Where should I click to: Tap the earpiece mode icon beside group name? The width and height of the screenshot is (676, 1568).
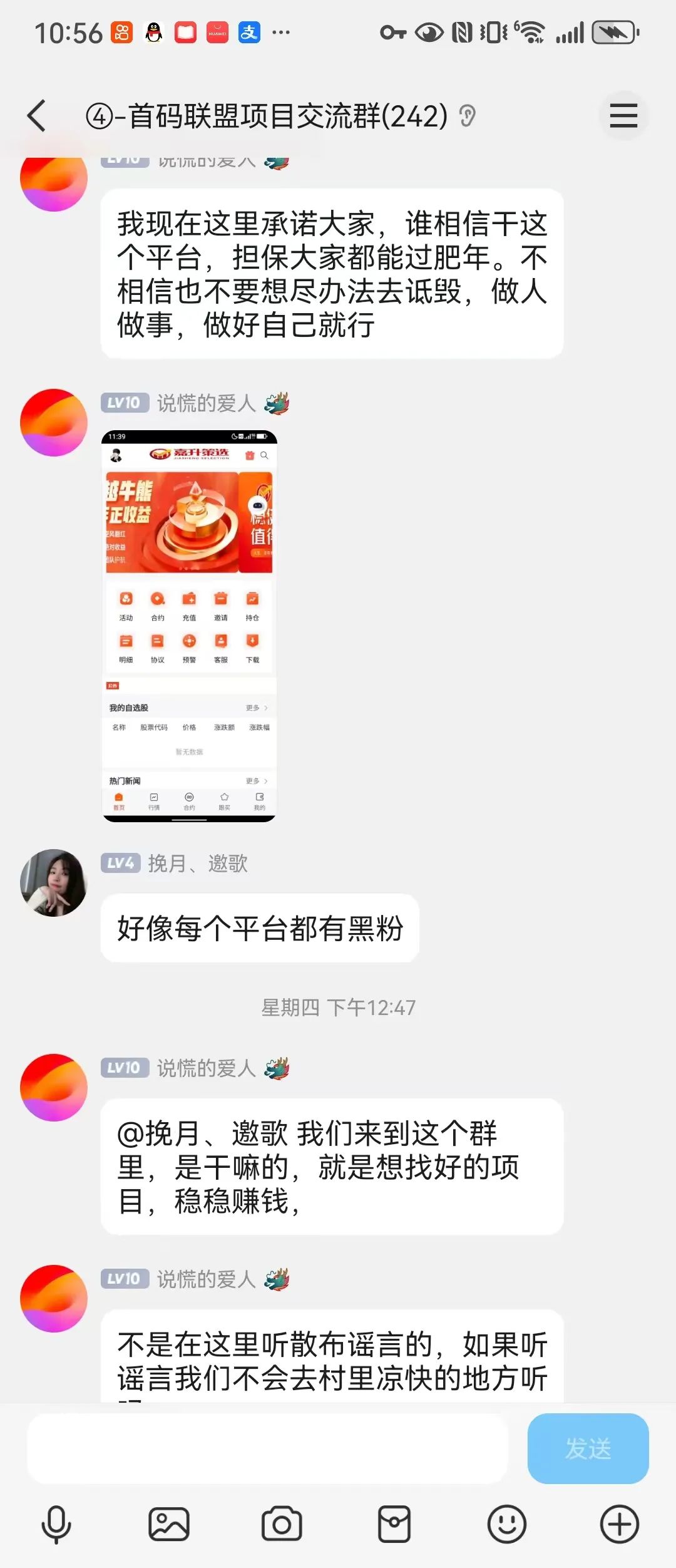pos(468,117)
